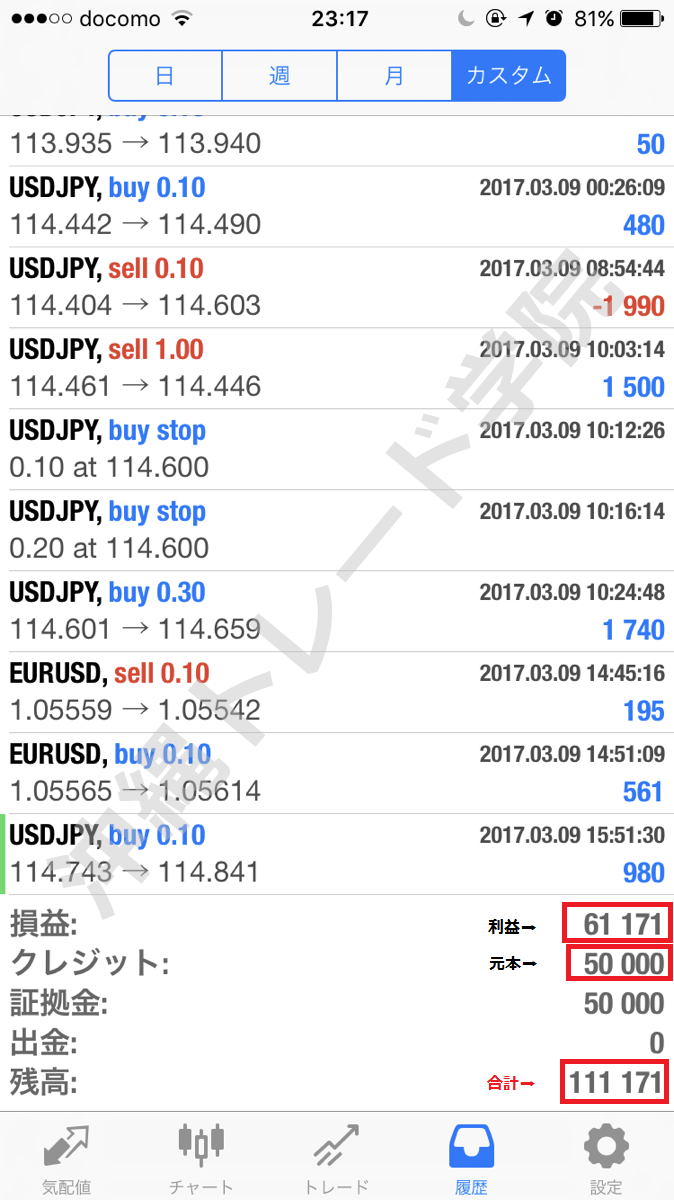
Task: Expand the USDJPY sell 1.00 trade row
Action: [x=337, y=369]
